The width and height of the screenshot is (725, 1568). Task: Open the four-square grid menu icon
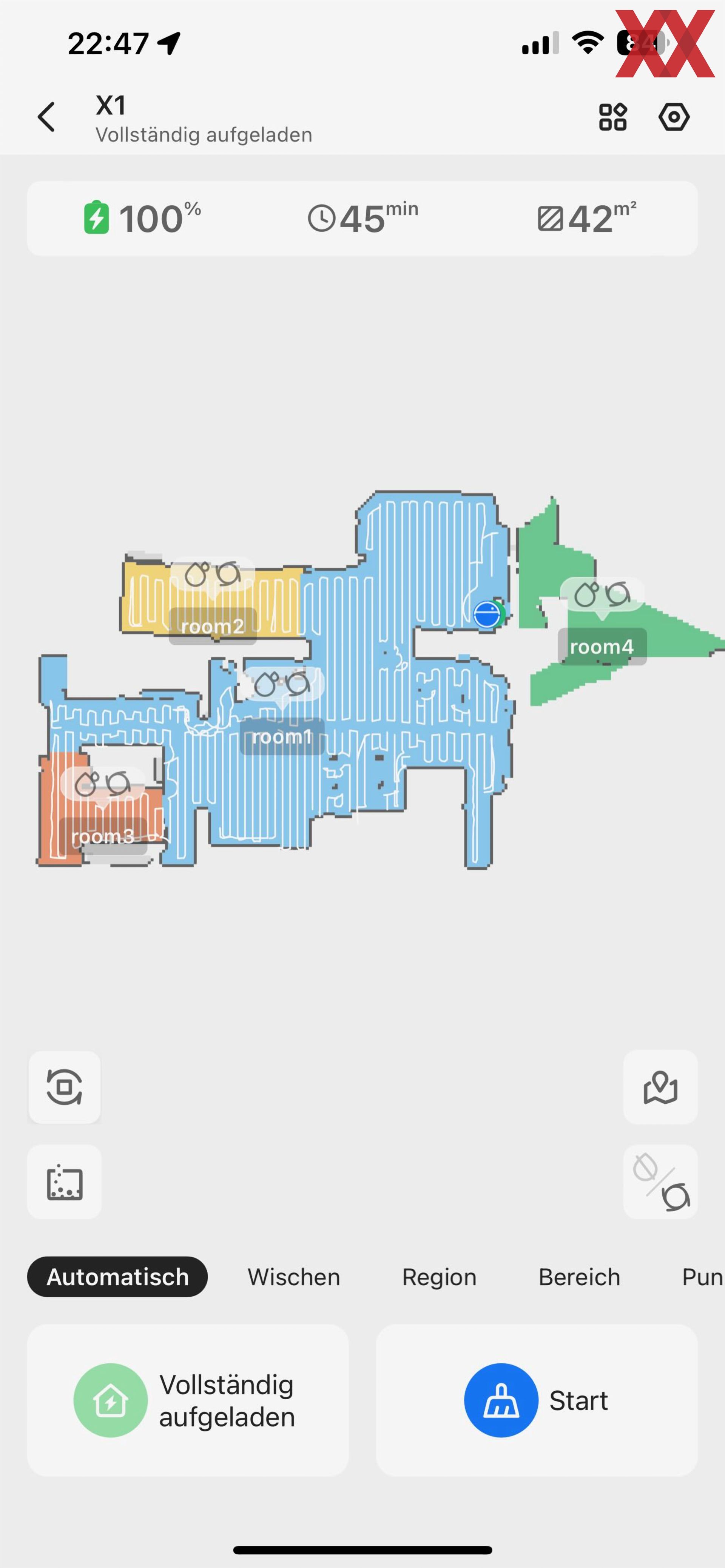coord(612,117)
